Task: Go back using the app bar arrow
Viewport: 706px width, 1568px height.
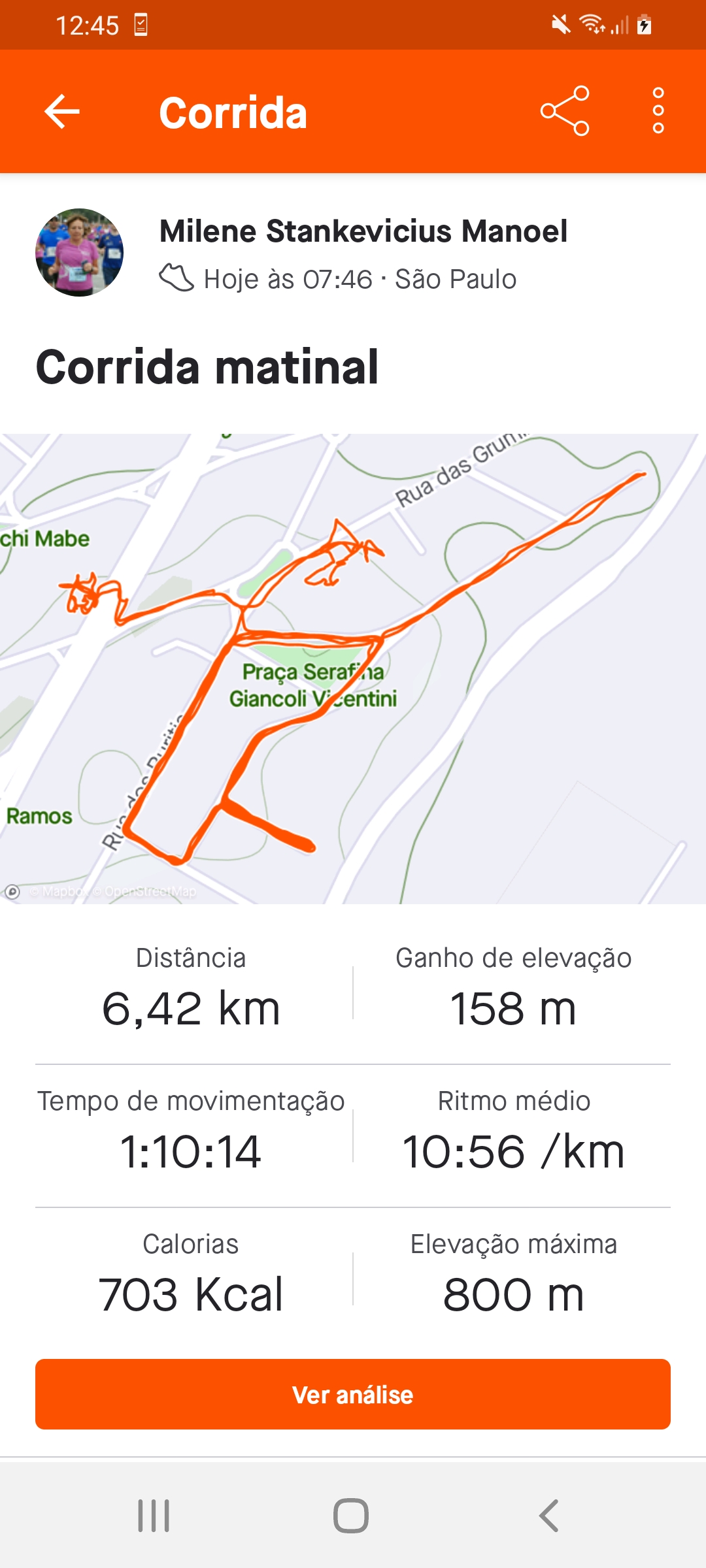Action: [62, 111]
